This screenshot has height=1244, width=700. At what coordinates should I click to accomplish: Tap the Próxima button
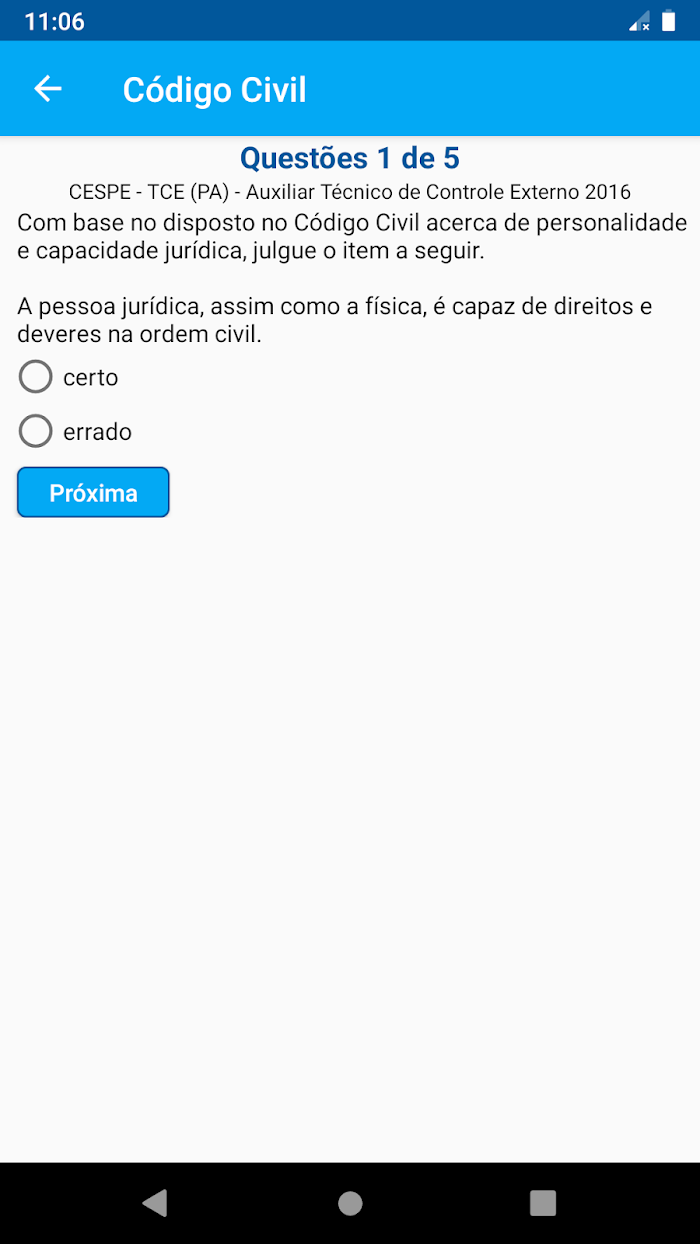point(93,492)
